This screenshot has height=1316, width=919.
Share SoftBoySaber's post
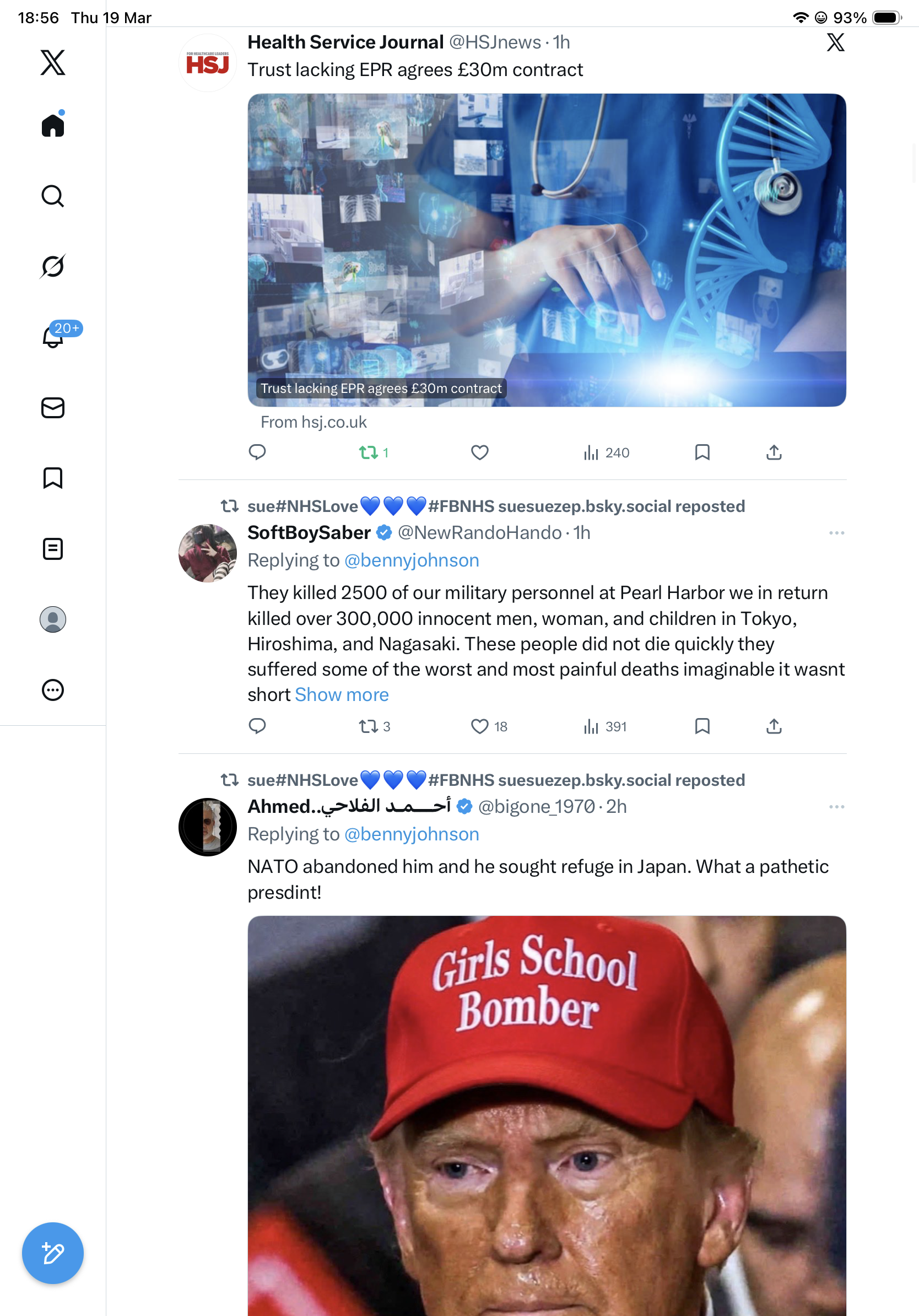click(774, 726)
